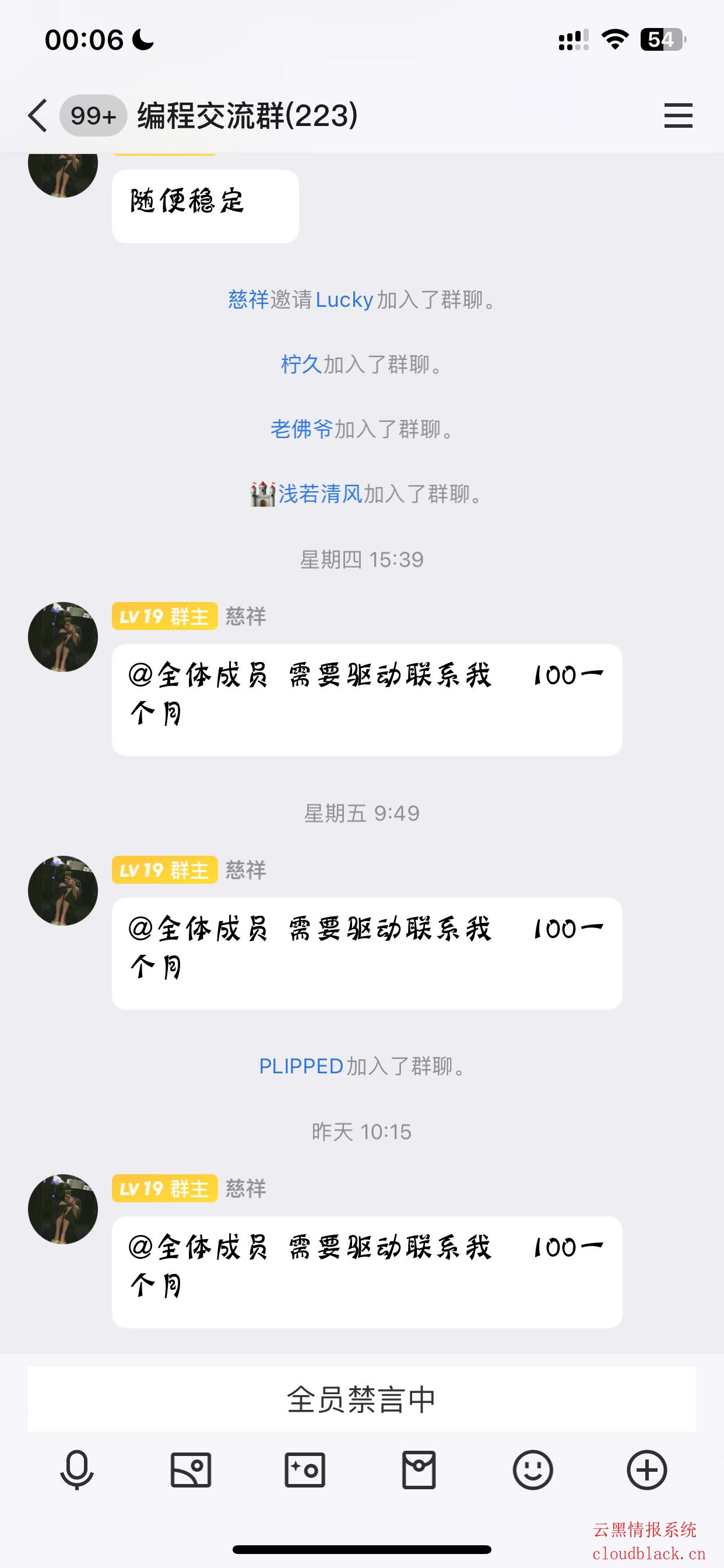724x1568 pixels.
Task: Tap the microphone voice message icon
Action: pos(78,1470)
